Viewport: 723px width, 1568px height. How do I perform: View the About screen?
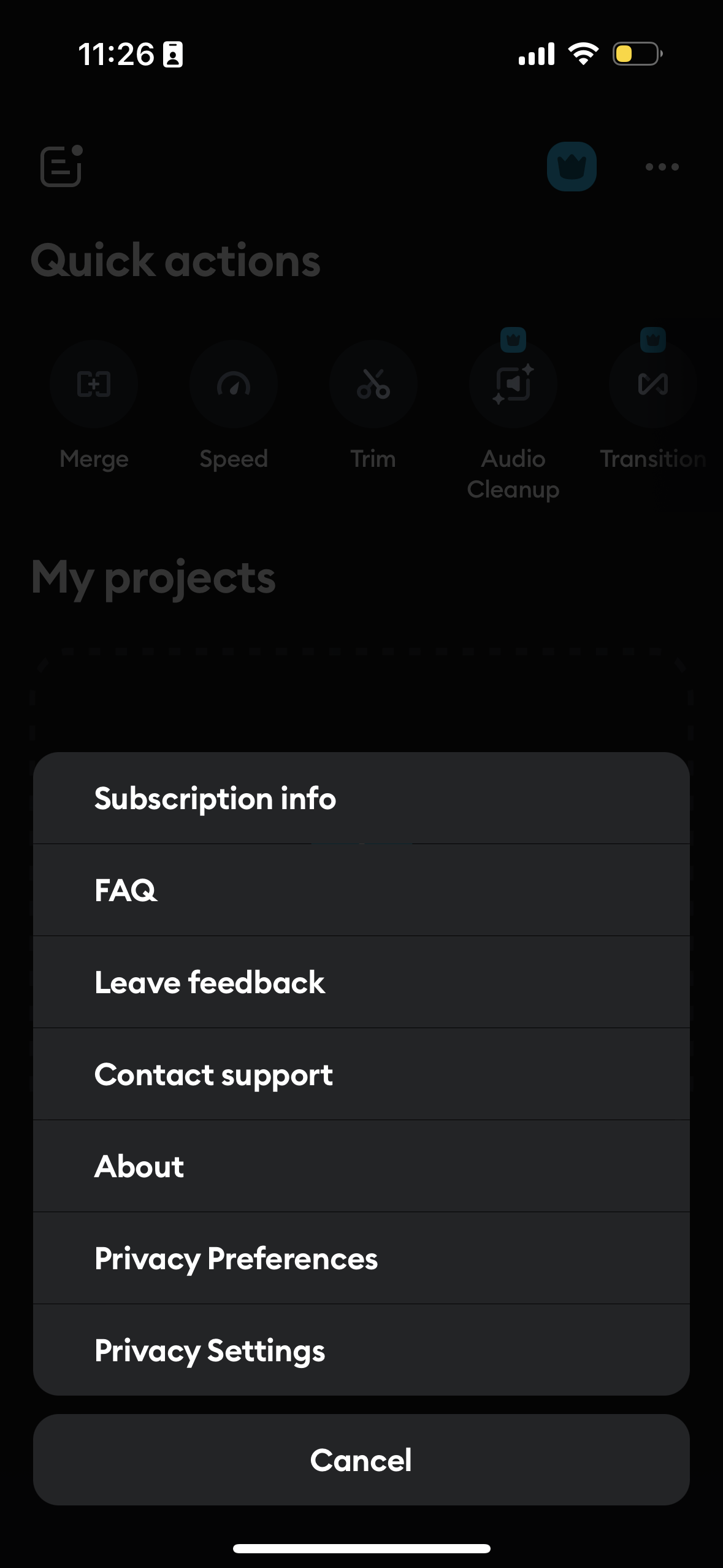[361, 1165]
